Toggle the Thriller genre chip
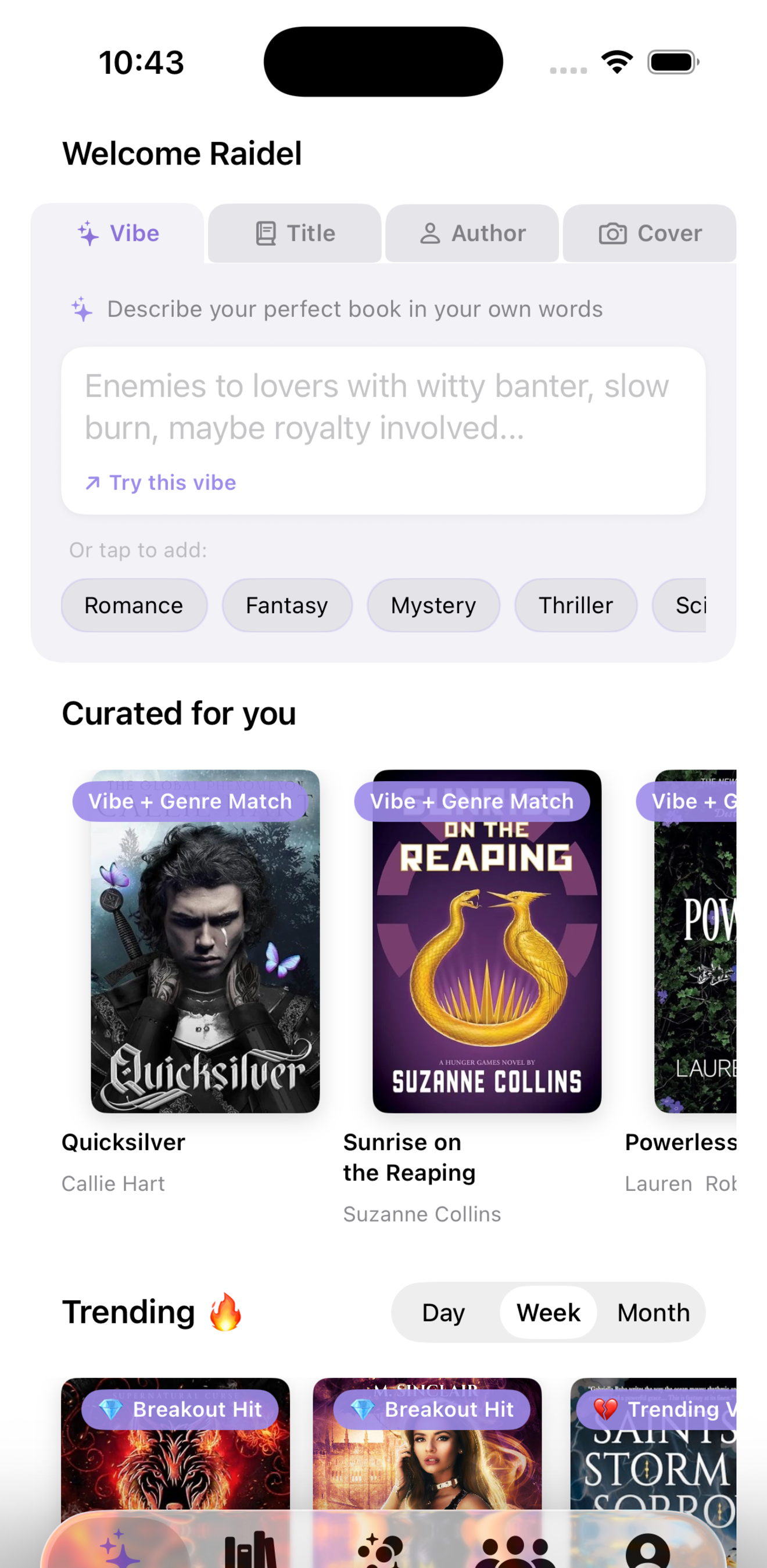 (x=575, y=604)
